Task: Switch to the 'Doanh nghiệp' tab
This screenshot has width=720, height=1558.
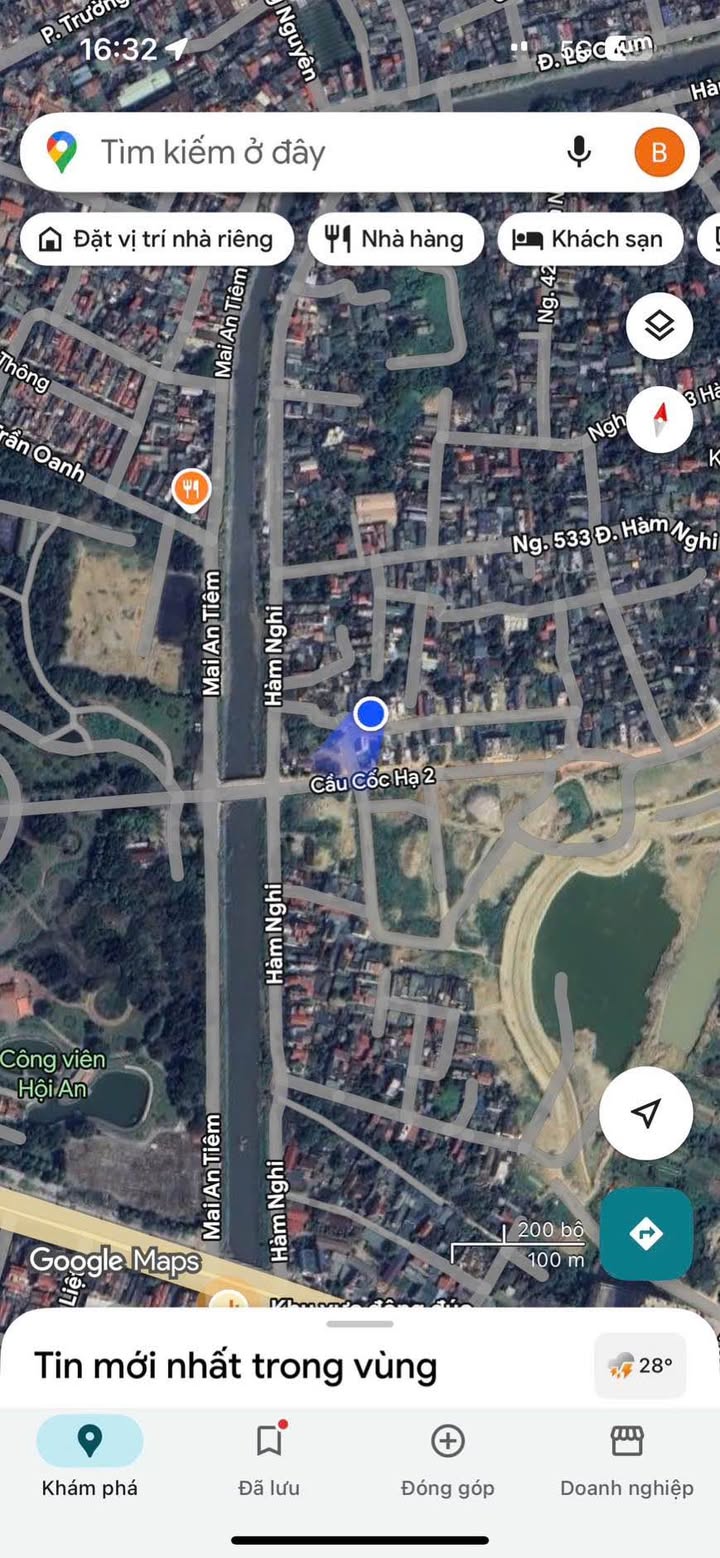Action: pyautogui.click(x=626, y=1460)
